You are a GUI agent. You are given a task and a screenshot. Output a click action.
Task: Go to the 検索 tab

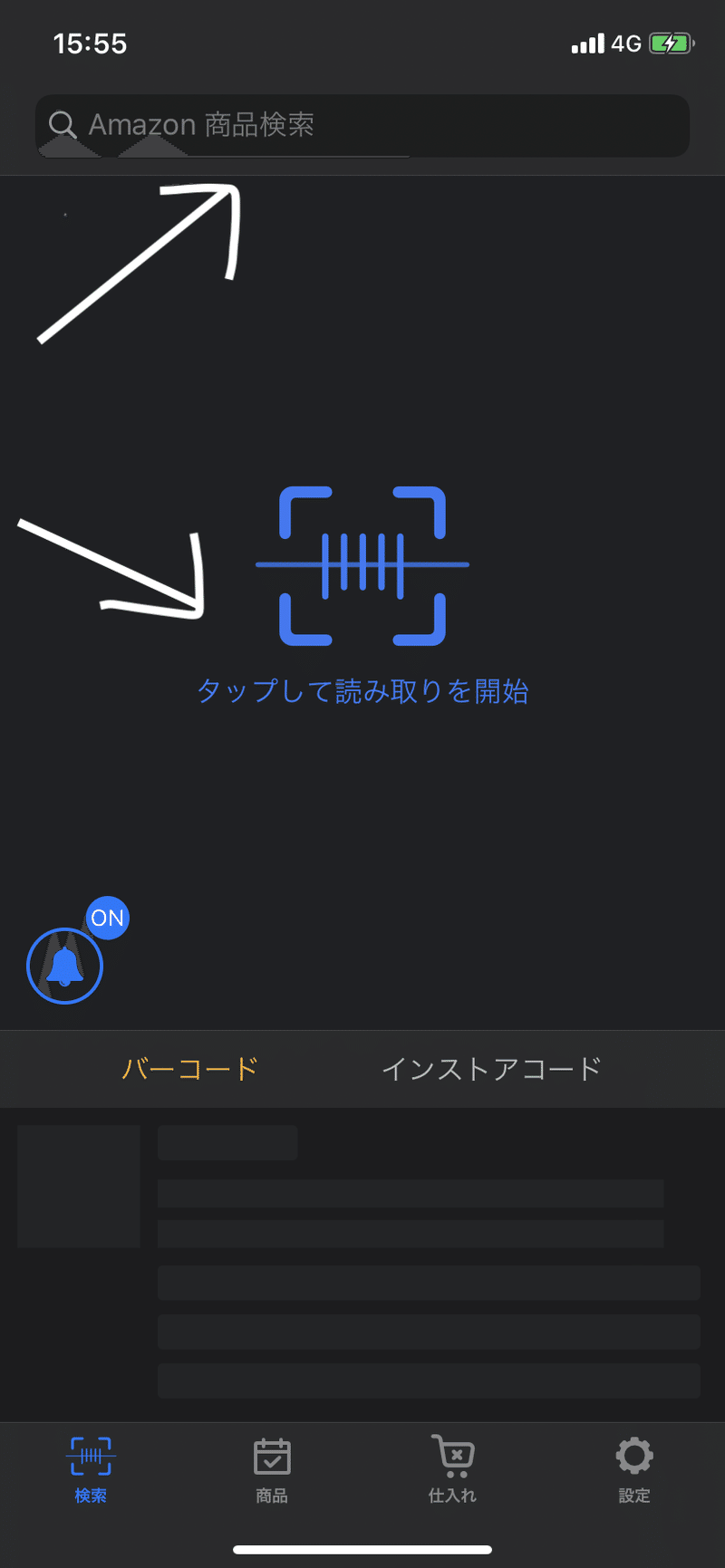91,1469
